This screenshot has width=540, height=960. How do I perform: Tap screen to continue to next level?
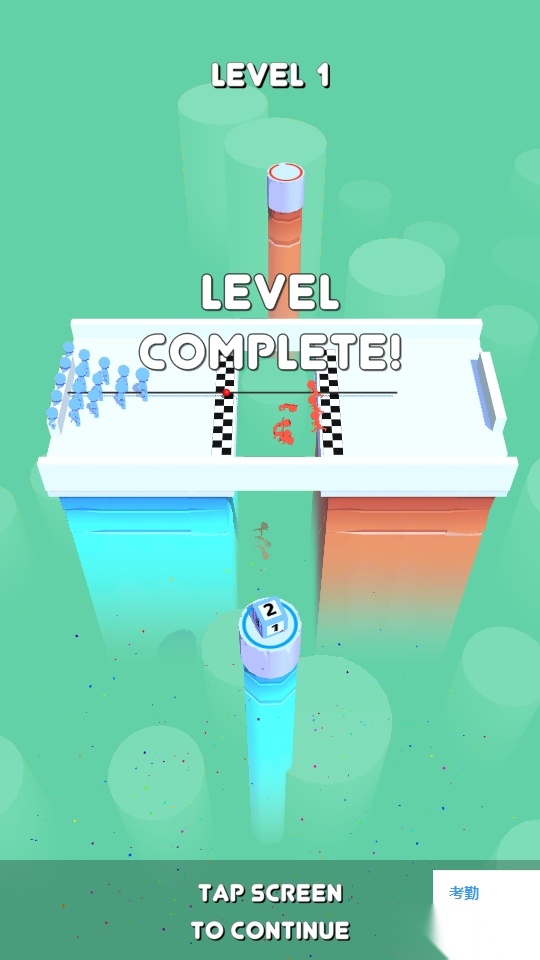270,912
